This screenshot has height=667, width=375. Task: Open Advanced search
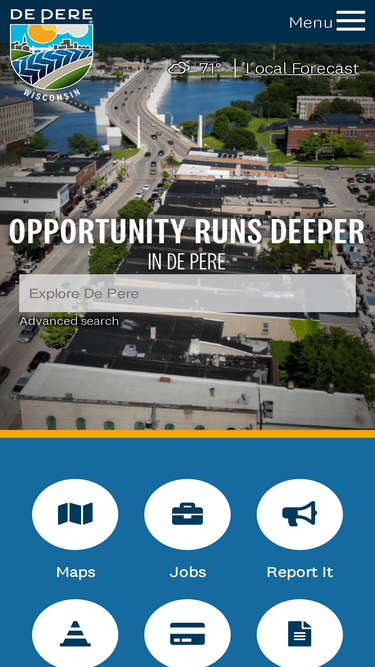(69, 321)
